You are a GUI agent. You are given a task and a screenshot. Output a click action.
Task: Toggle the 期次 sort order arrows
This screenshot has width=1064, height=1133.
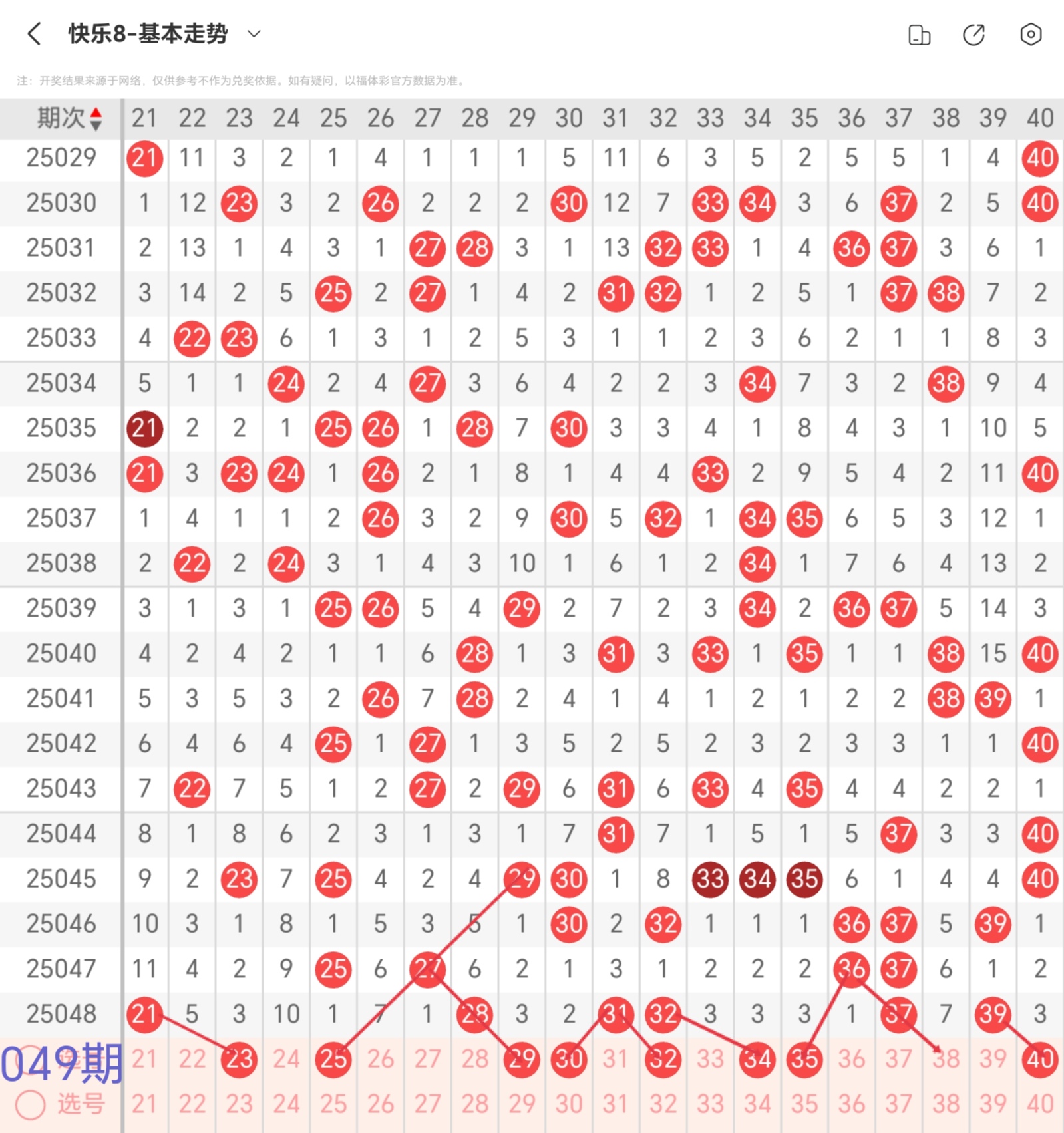click(x=96, y=119)
